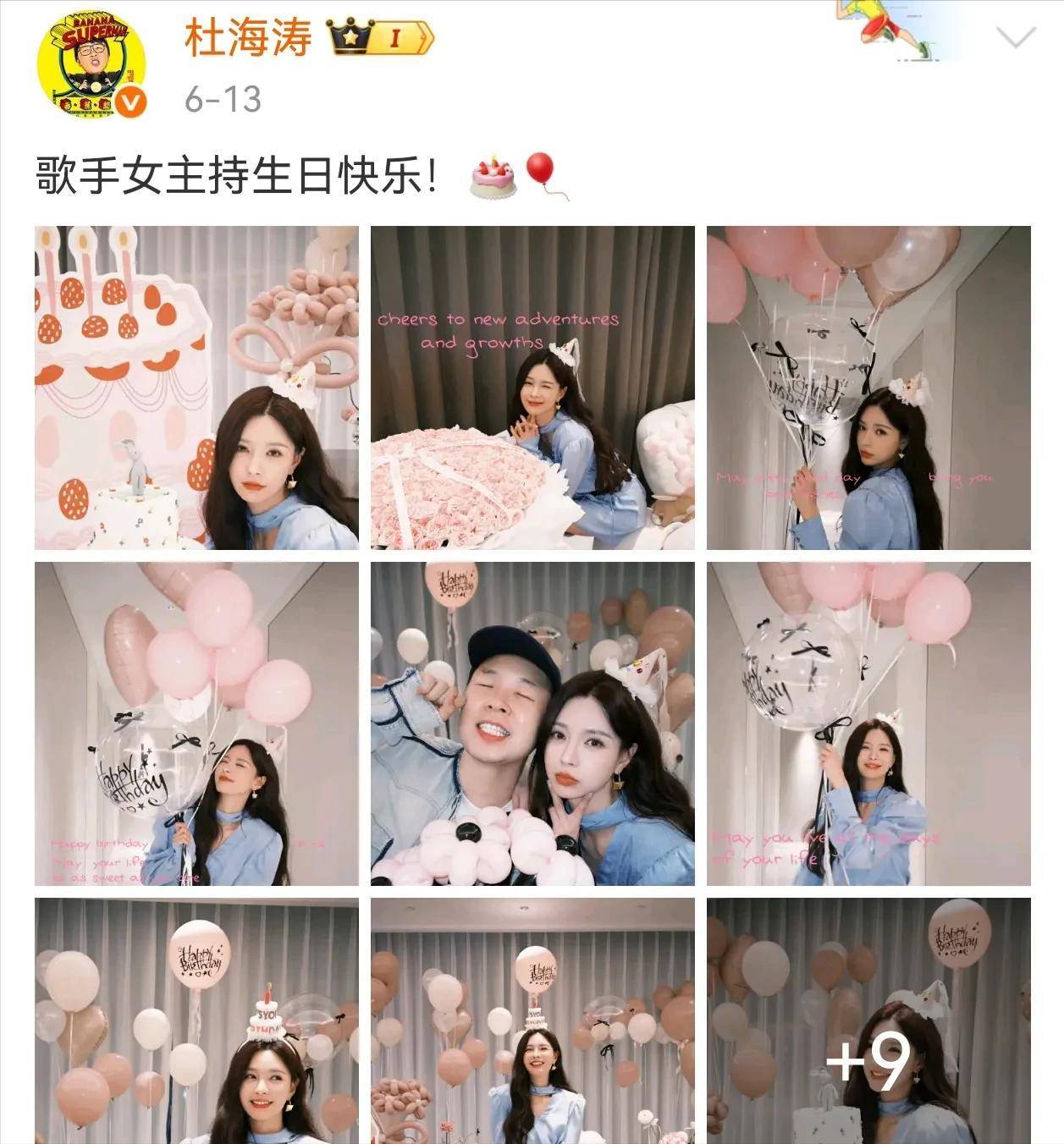Expand the post options chevron
This screenshot has height=1144, width=1064.
coord(1016,37)
